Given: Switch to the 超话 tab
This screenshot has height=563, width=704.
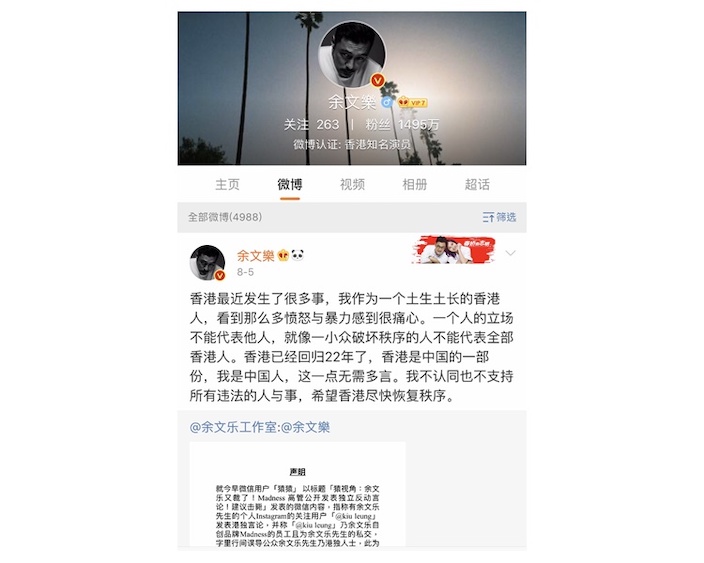Looking at the screenshot, I should point(477,184).
